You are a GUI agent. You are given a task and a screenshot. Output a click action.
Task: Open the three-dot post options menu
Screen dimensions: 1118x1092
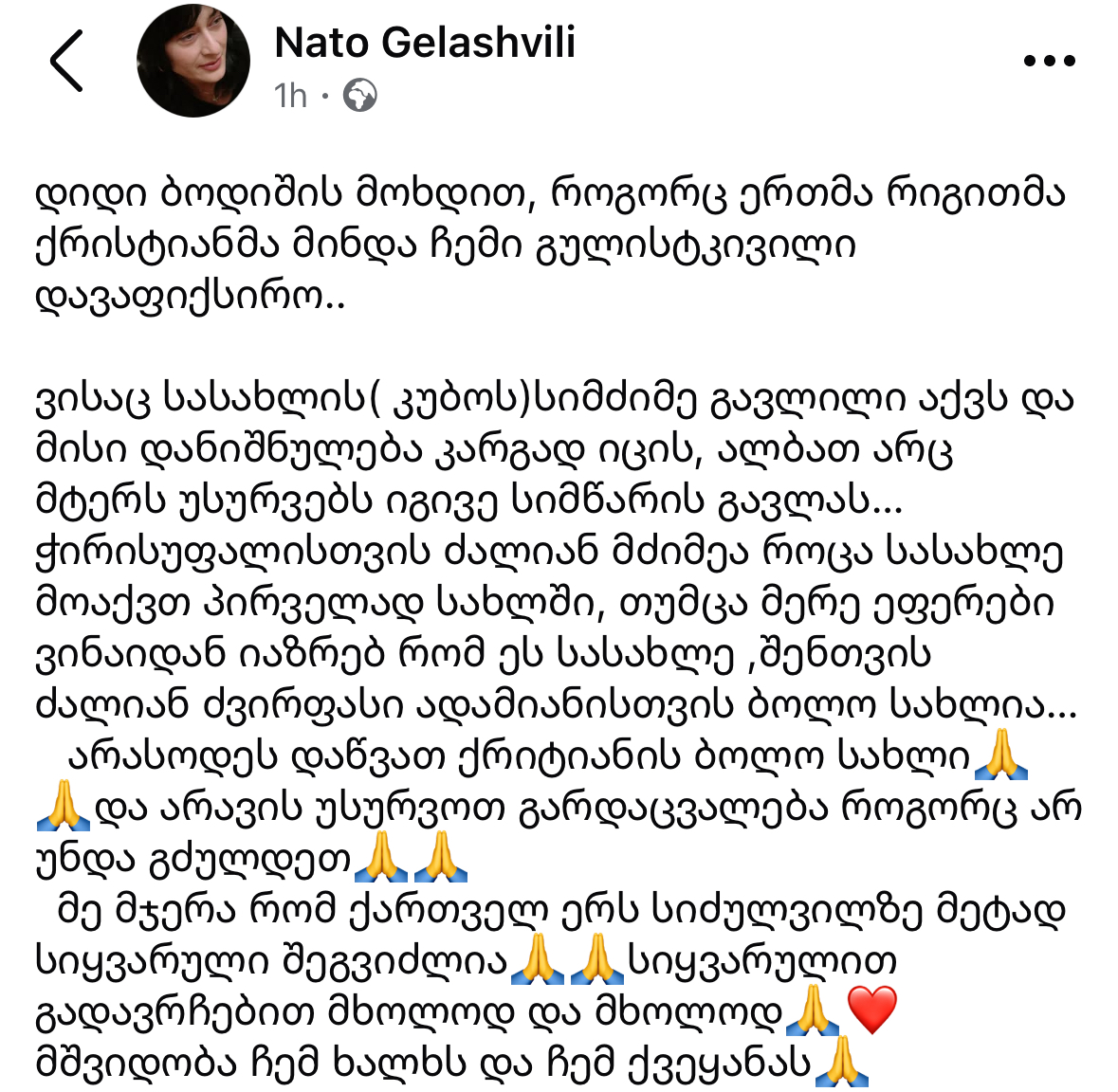(1050, 62)
